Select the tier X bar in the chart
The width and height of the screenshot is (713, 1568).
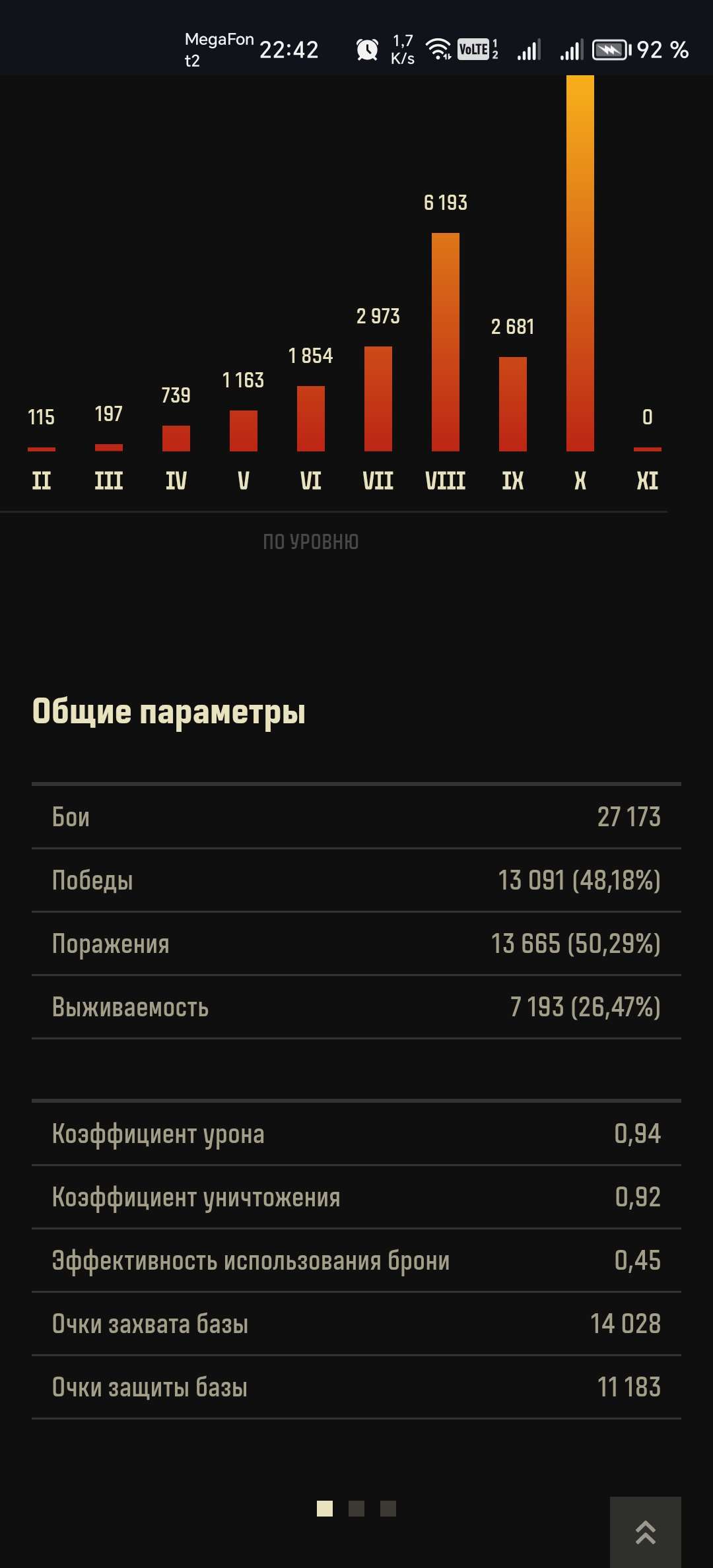click(580, 264)
